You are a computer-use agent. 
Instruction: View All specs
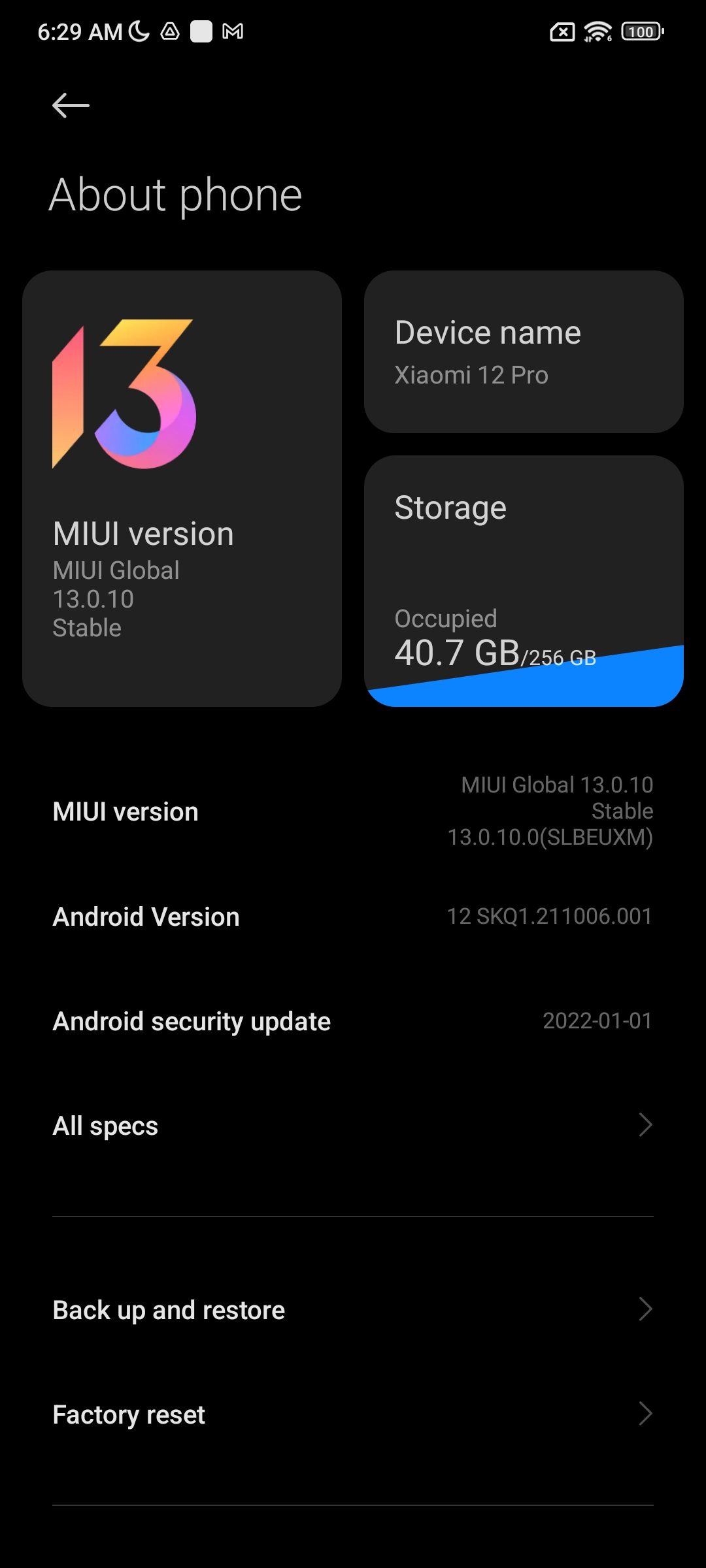(353, 1126)
